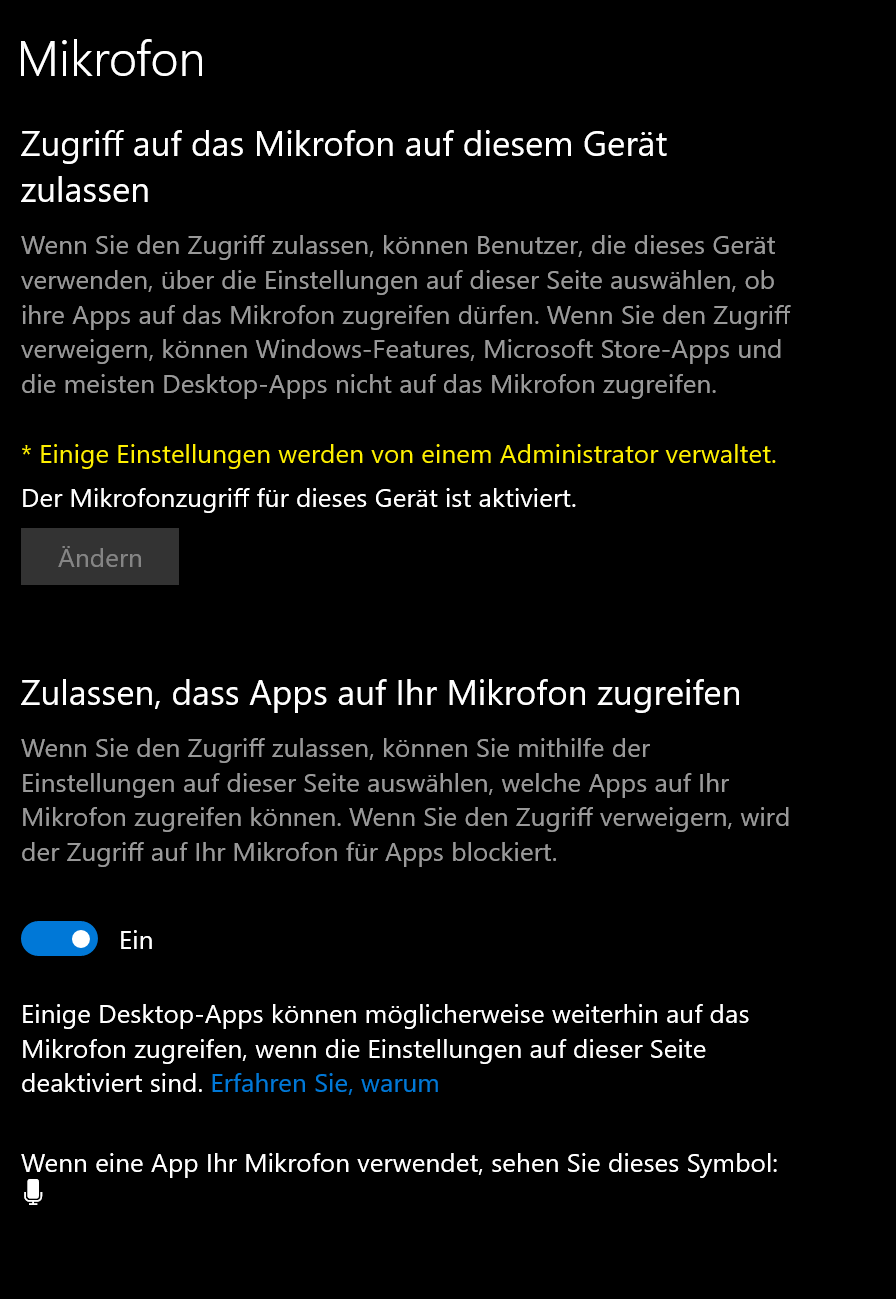Open the "Erfahren Sie, warum" link
Viewport: 896px width, 1299px height.
coord(325,1084)
